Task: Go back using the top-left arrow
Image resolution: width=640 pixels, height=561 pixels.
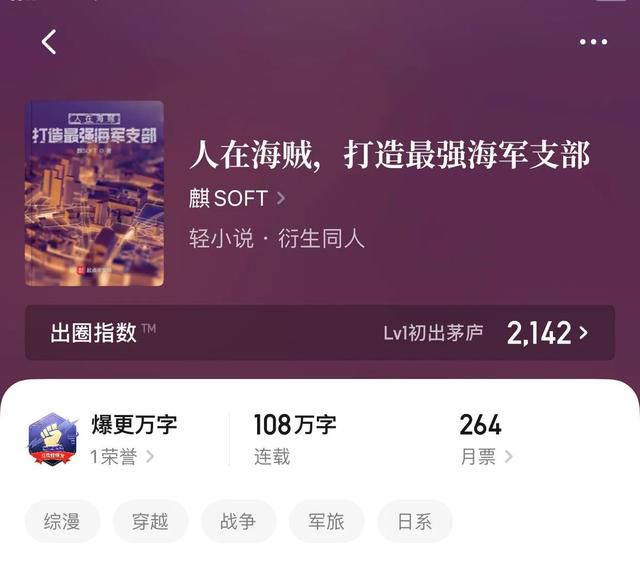Action: pos(49,42)
